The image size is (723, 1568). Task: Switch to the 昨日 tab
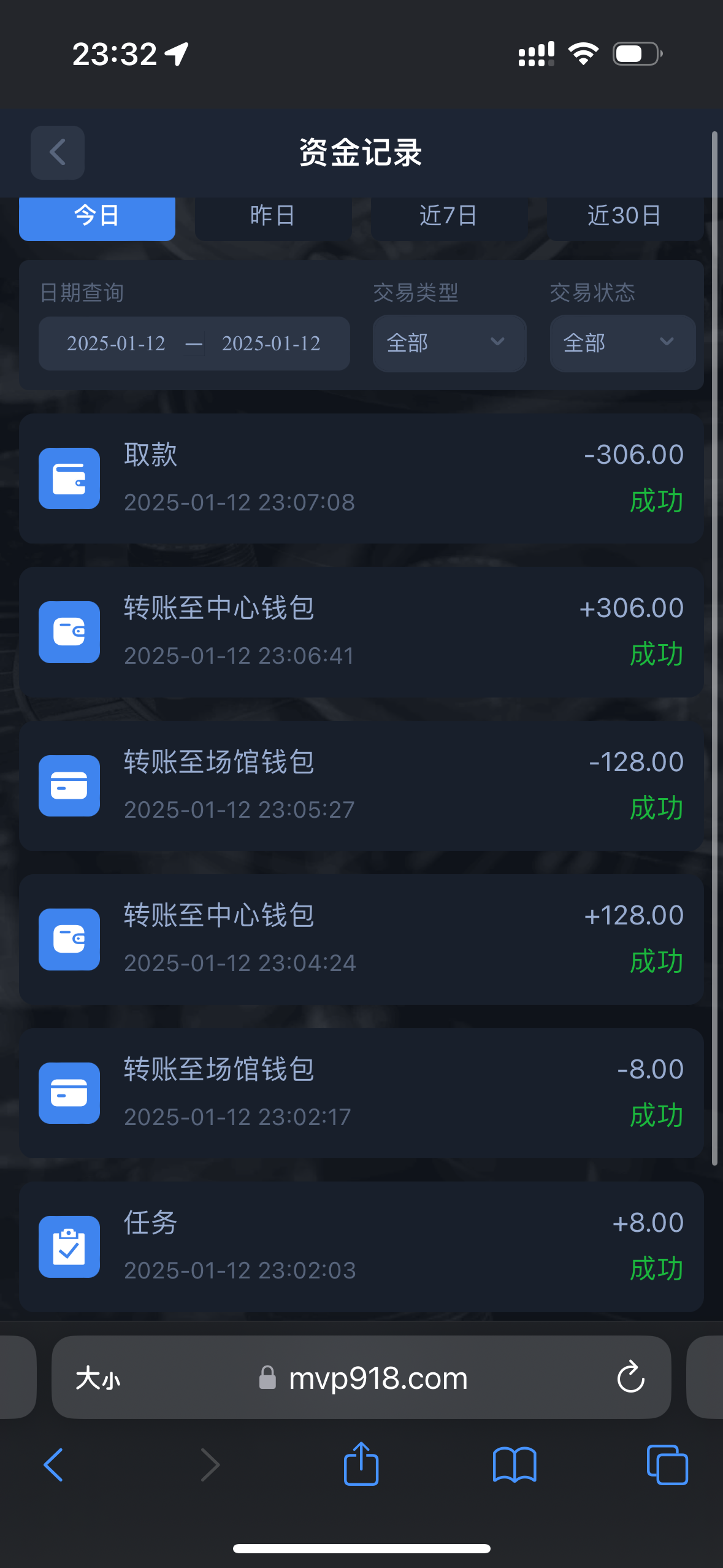[x=273, y=217]
